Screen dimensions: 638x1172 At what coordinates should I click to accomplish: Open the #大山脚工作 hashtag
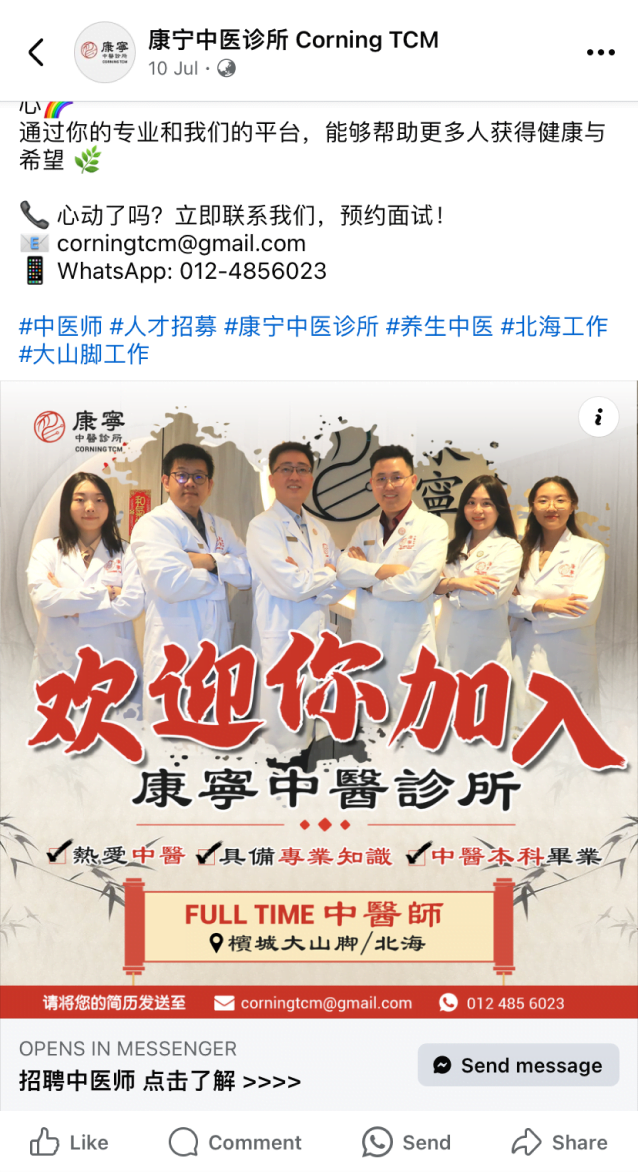pos(84,353)
